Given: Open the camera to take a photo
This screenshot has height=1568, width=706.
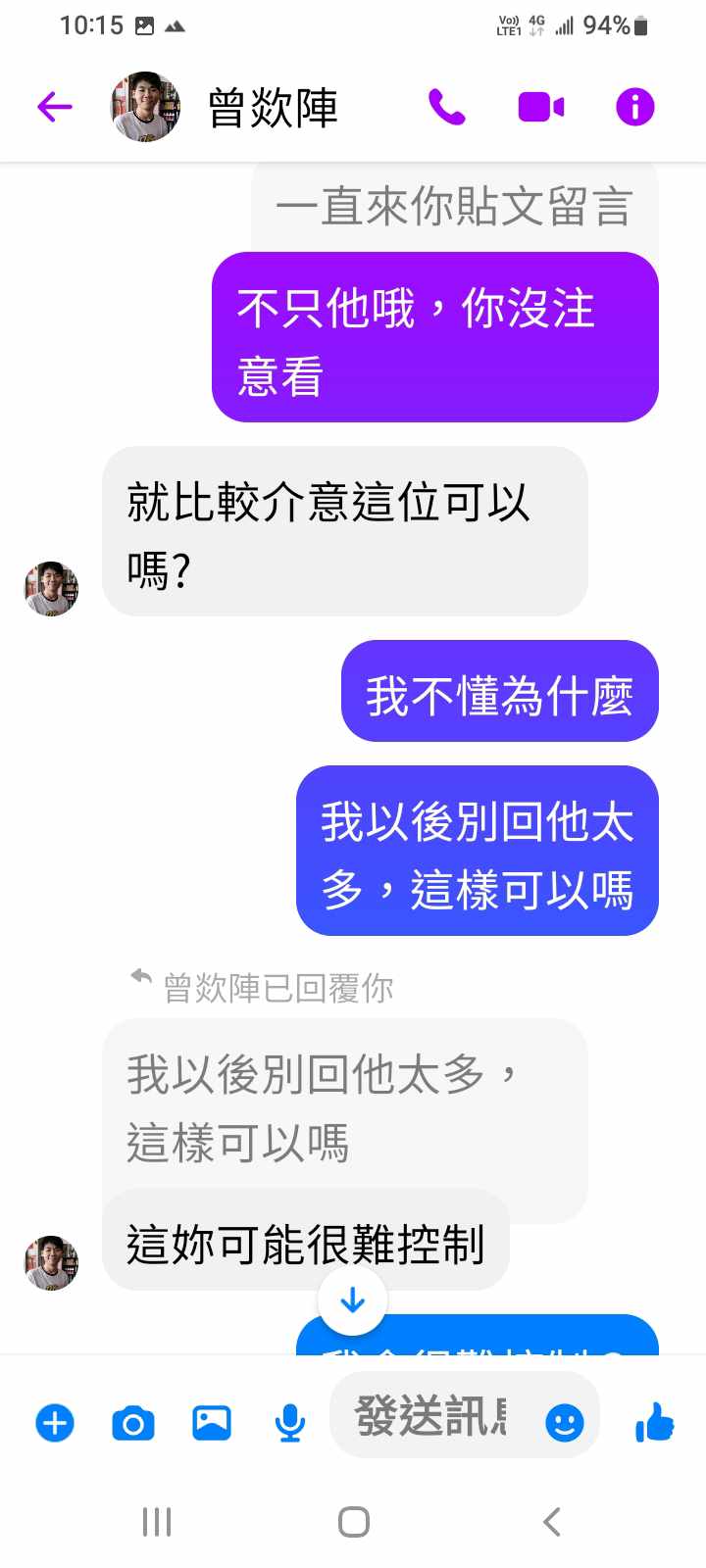Looking at the screenshot, I should pos(133,1422).
